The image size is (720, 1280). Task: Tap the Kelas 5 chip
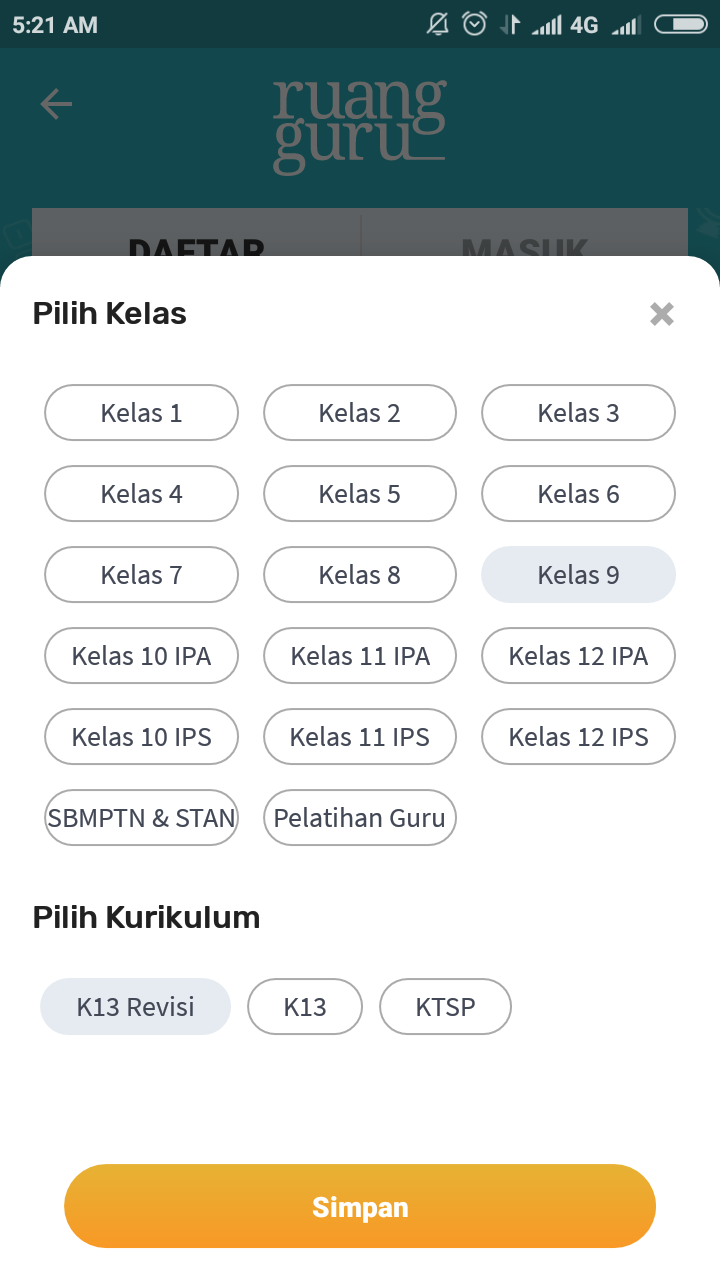pyautogui.click(x=360, y=494)
